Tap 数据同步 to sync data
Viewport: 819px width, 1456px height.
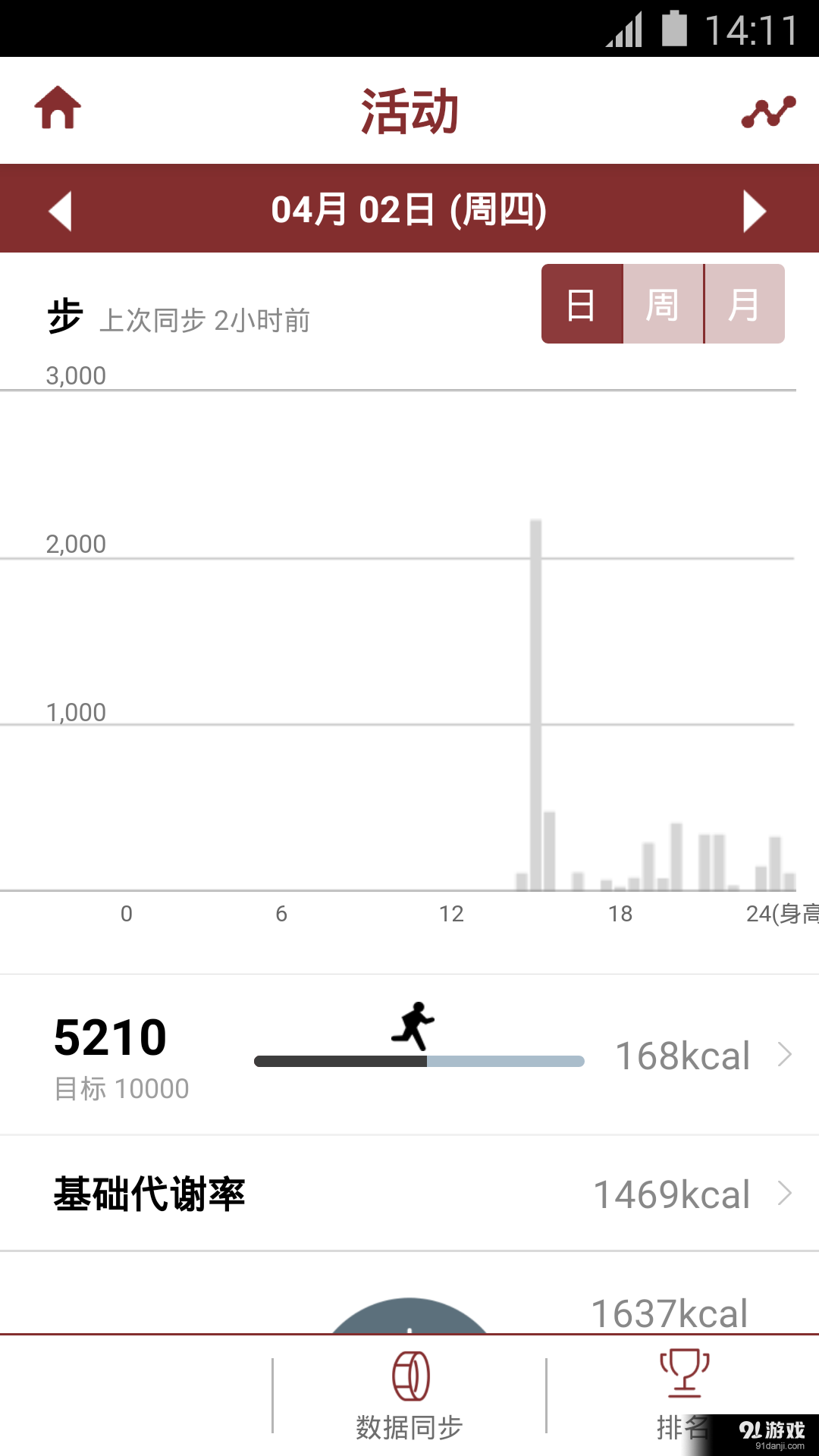pyautogui.click(x=409, y=1396)
